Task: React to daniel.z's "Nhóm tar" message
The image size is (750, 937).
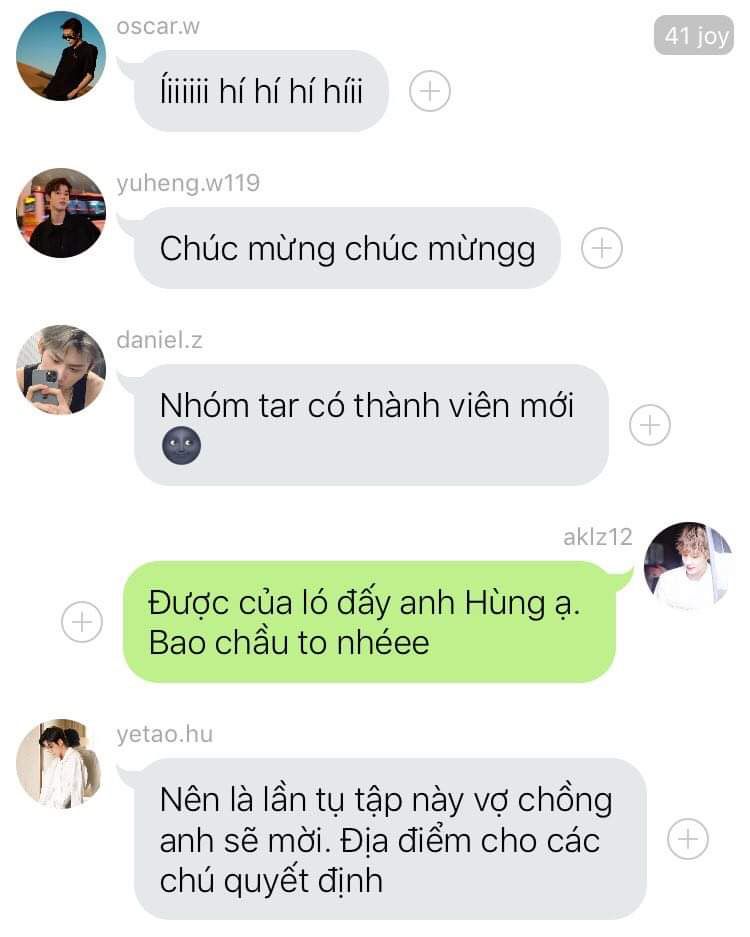Action: coord(650,425)
